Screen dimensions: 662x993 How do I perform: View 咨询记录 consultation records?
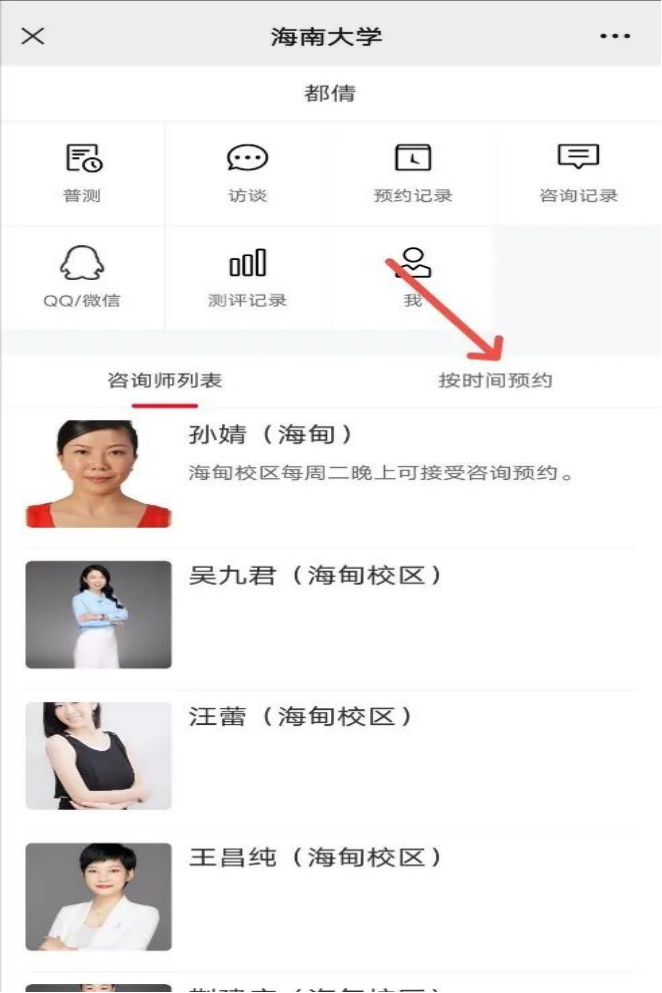578,173
